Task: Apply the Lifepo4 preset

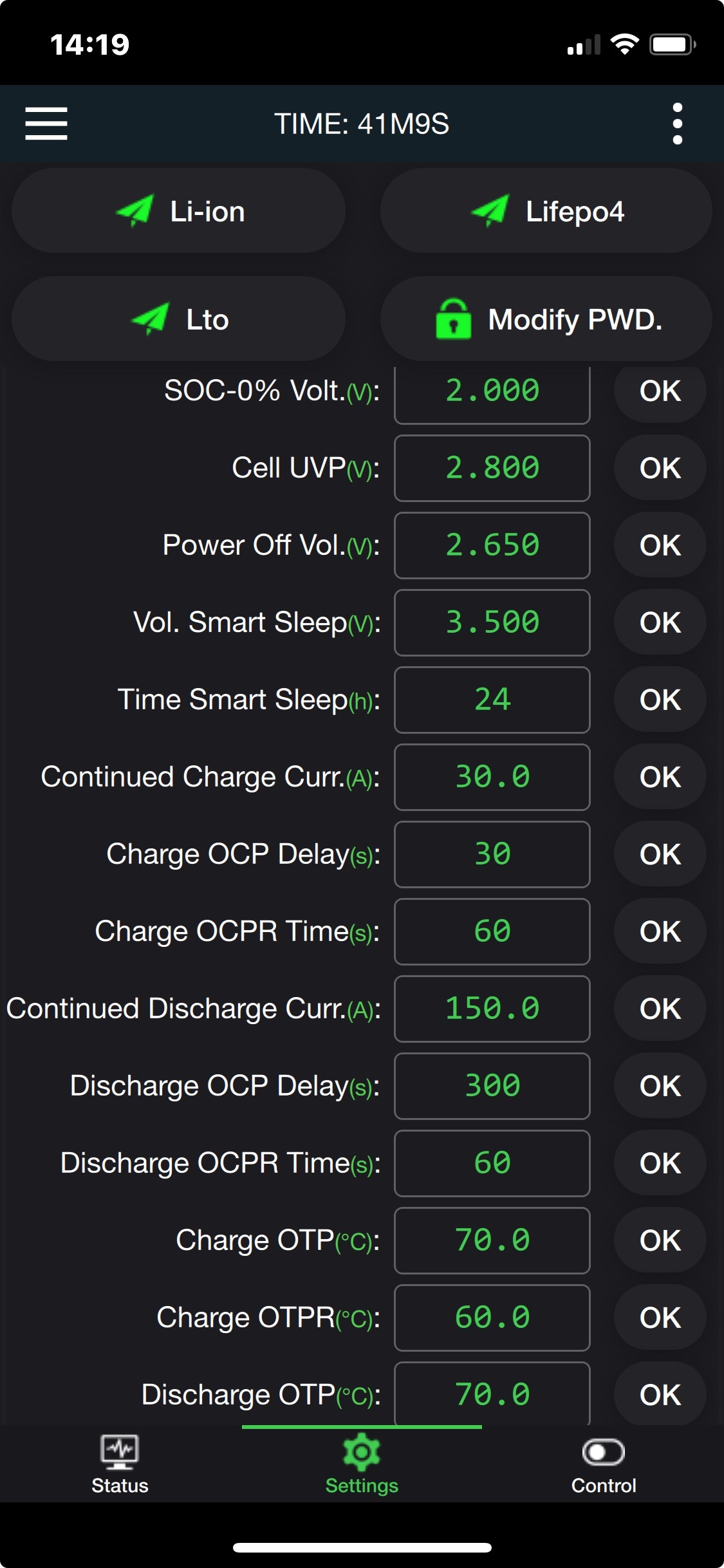Action: click(546, 211)
